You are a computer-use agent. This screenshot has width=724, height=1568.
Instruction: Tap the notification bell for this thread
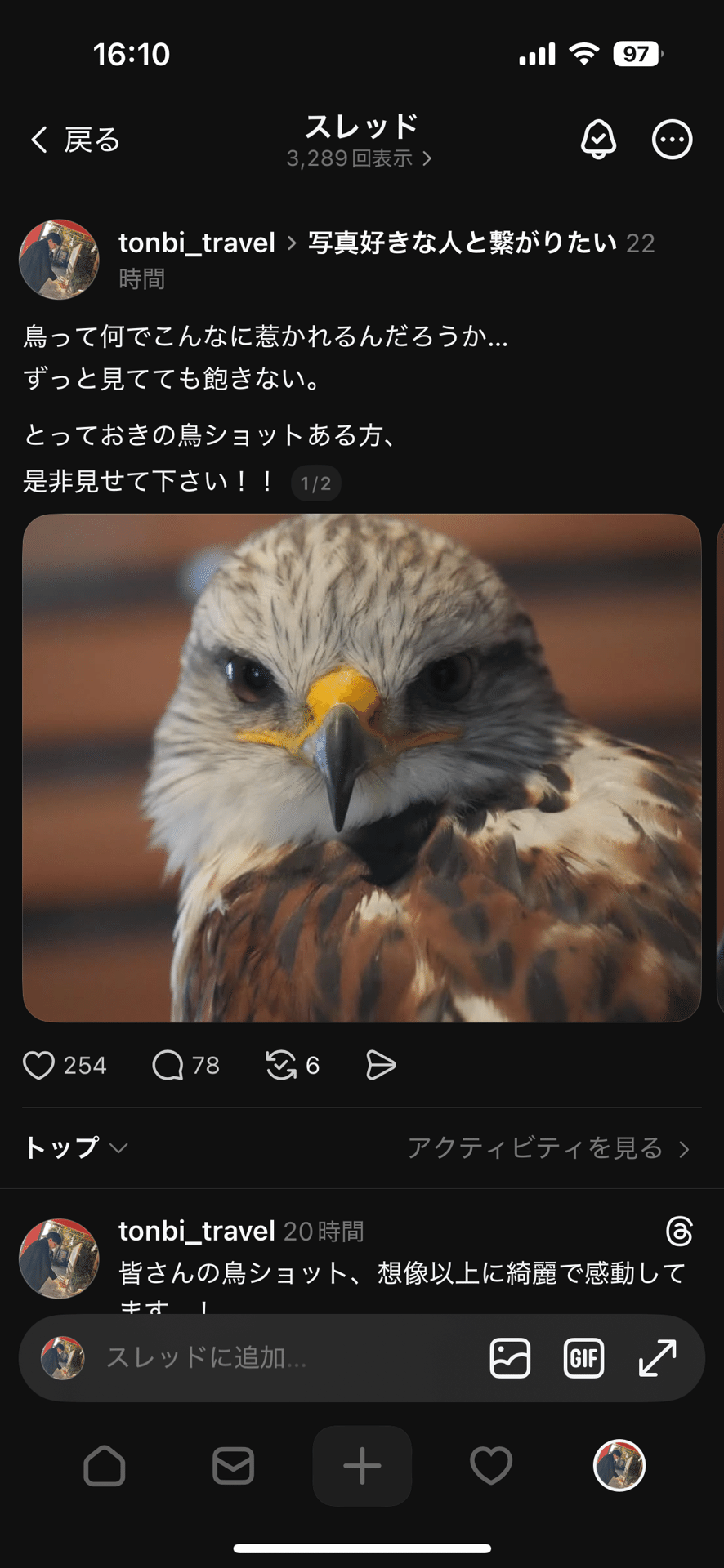pyautogui.click(x=598, y=140)
